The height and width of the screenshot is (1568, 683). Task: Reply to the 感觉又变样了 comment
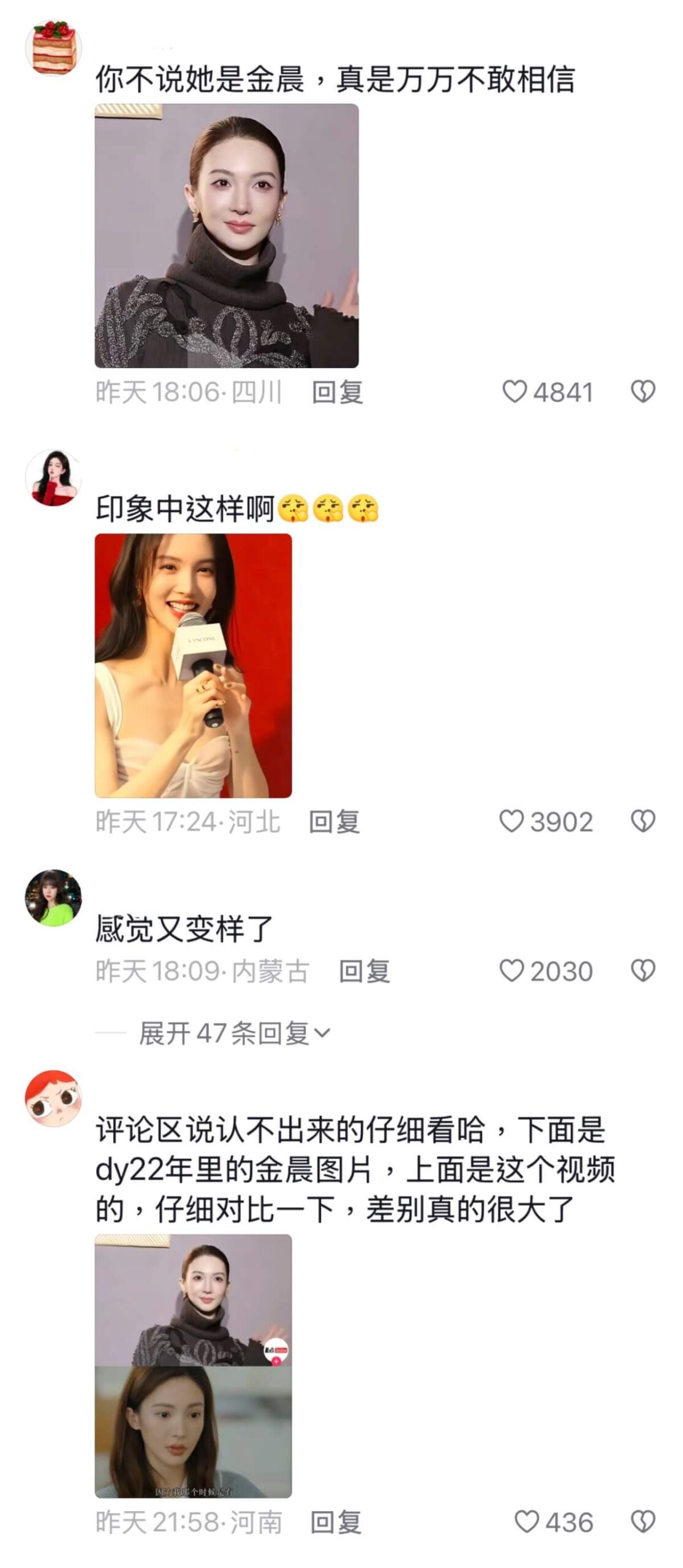click(364, 971)
